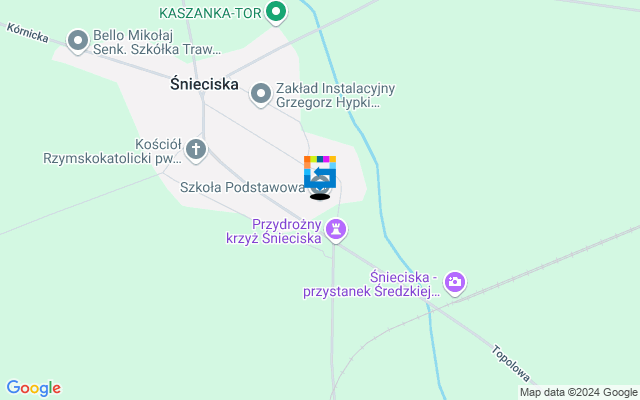This screenshot has width=640, height=400.
Task: Open the KASZANKA-TOR place marker
Action: [x=278, y=13]
